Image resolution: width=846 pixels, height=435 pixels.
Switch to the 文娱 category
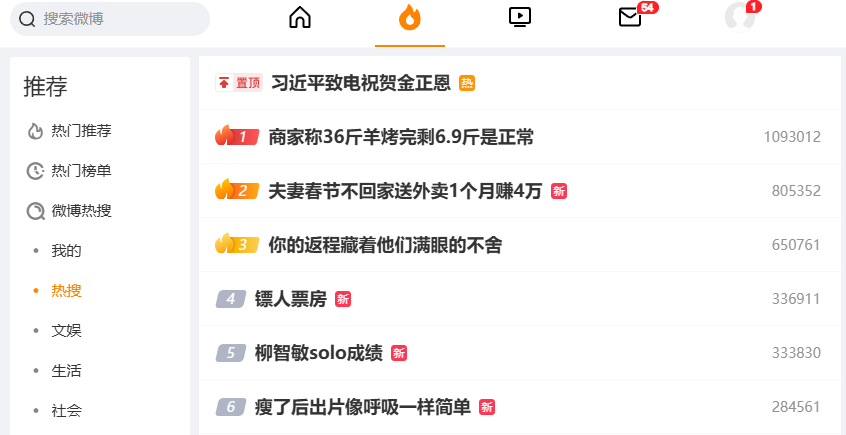click(x=66, y=331)
